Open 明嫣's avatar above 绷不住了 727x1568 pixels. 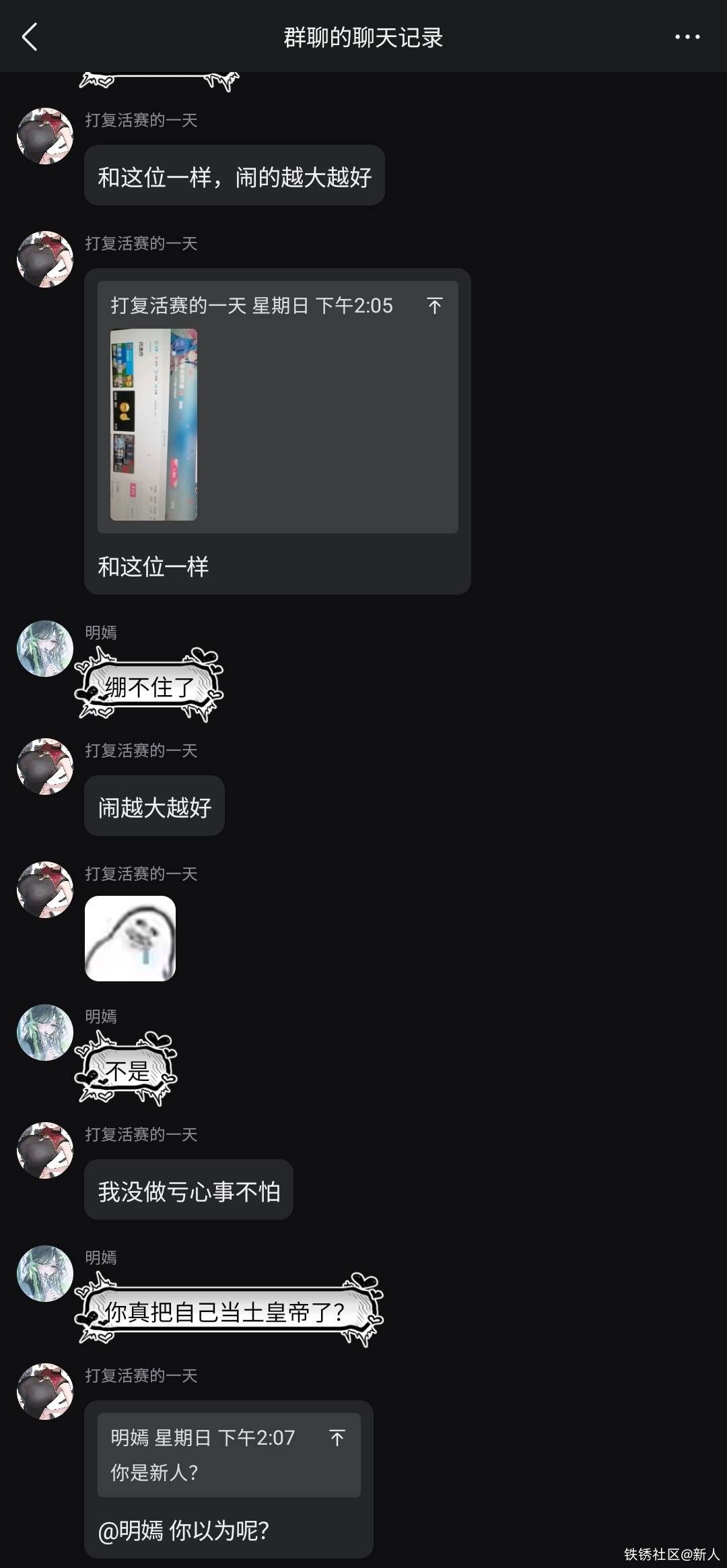pyautogui.click(x=45, y=649)
